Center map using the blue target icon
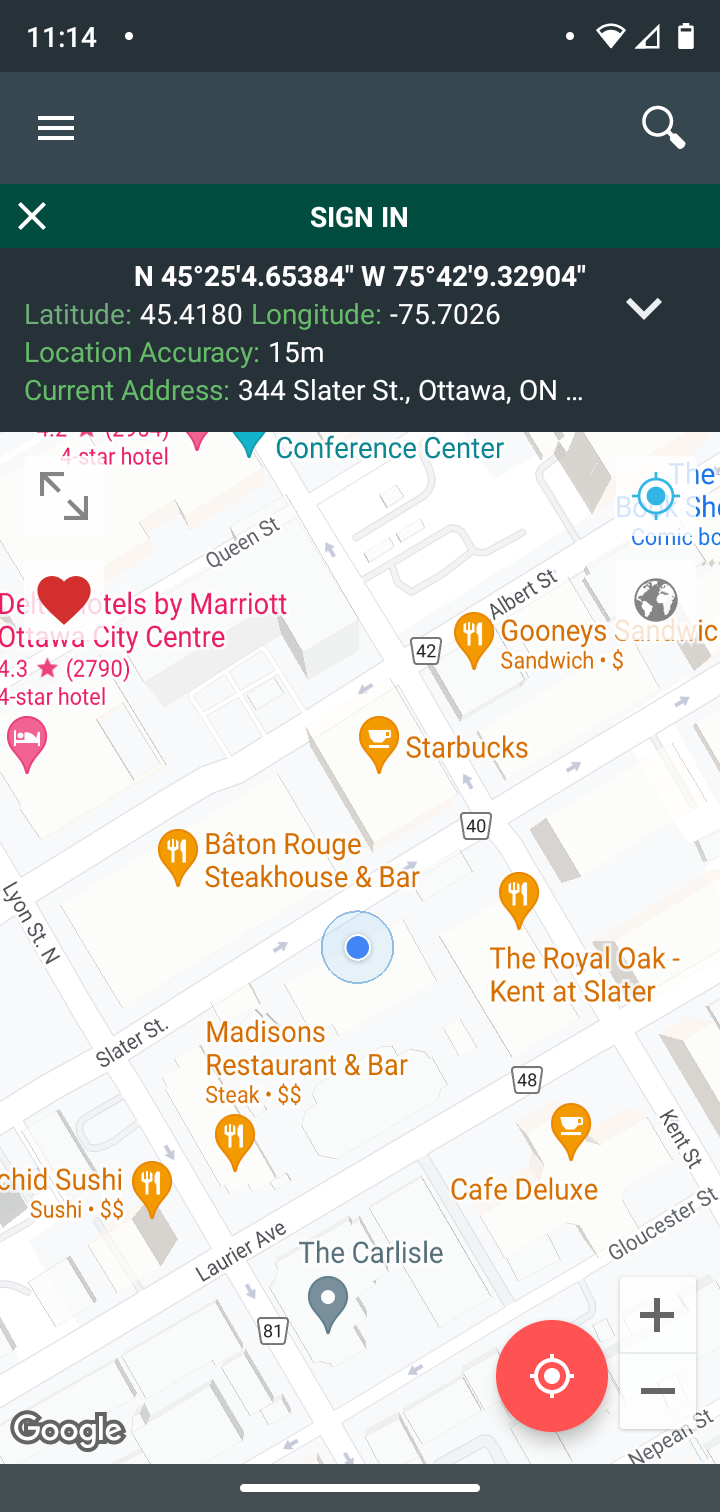Screen dimensions: 720x1512 [x=656, y=495]
